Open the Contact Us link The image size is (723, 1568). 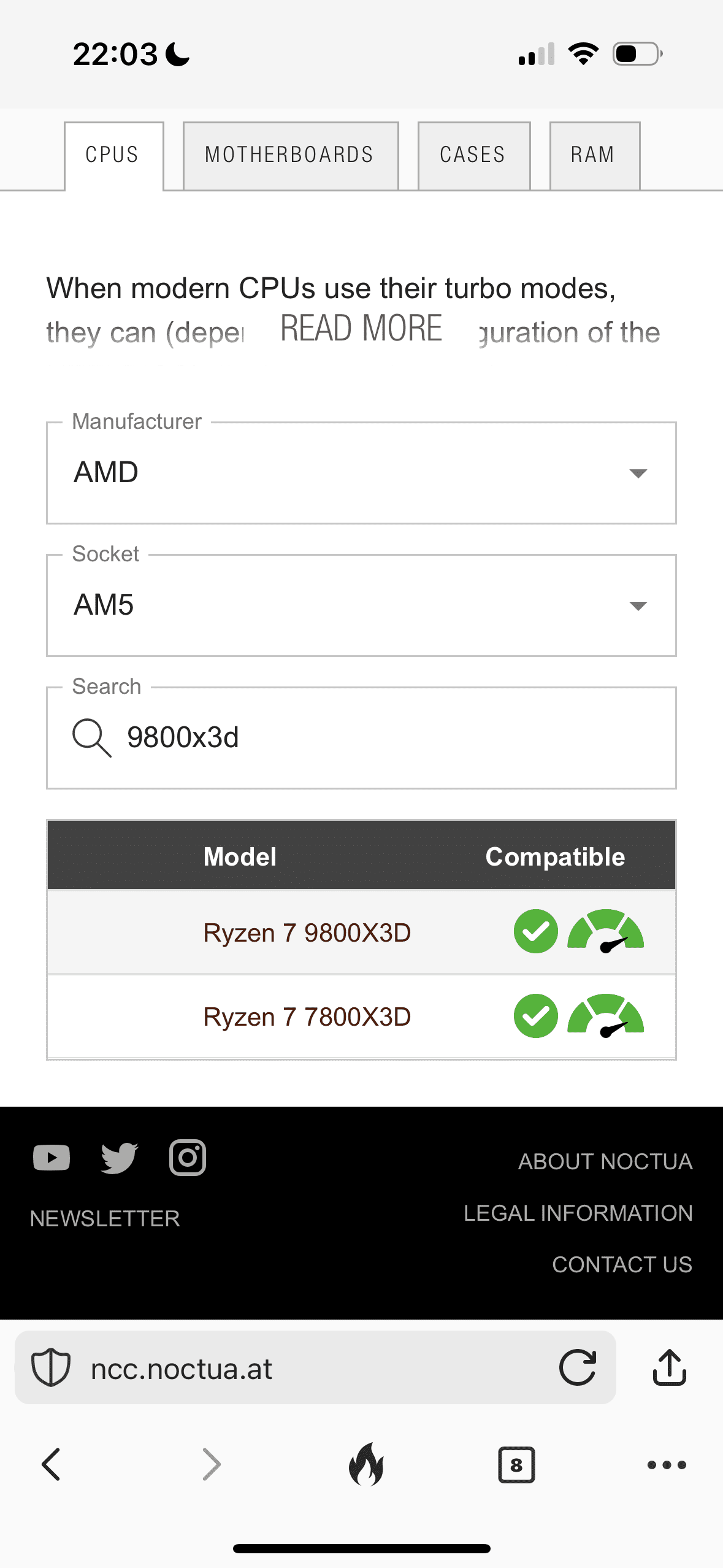click(x=622, y=1264)
